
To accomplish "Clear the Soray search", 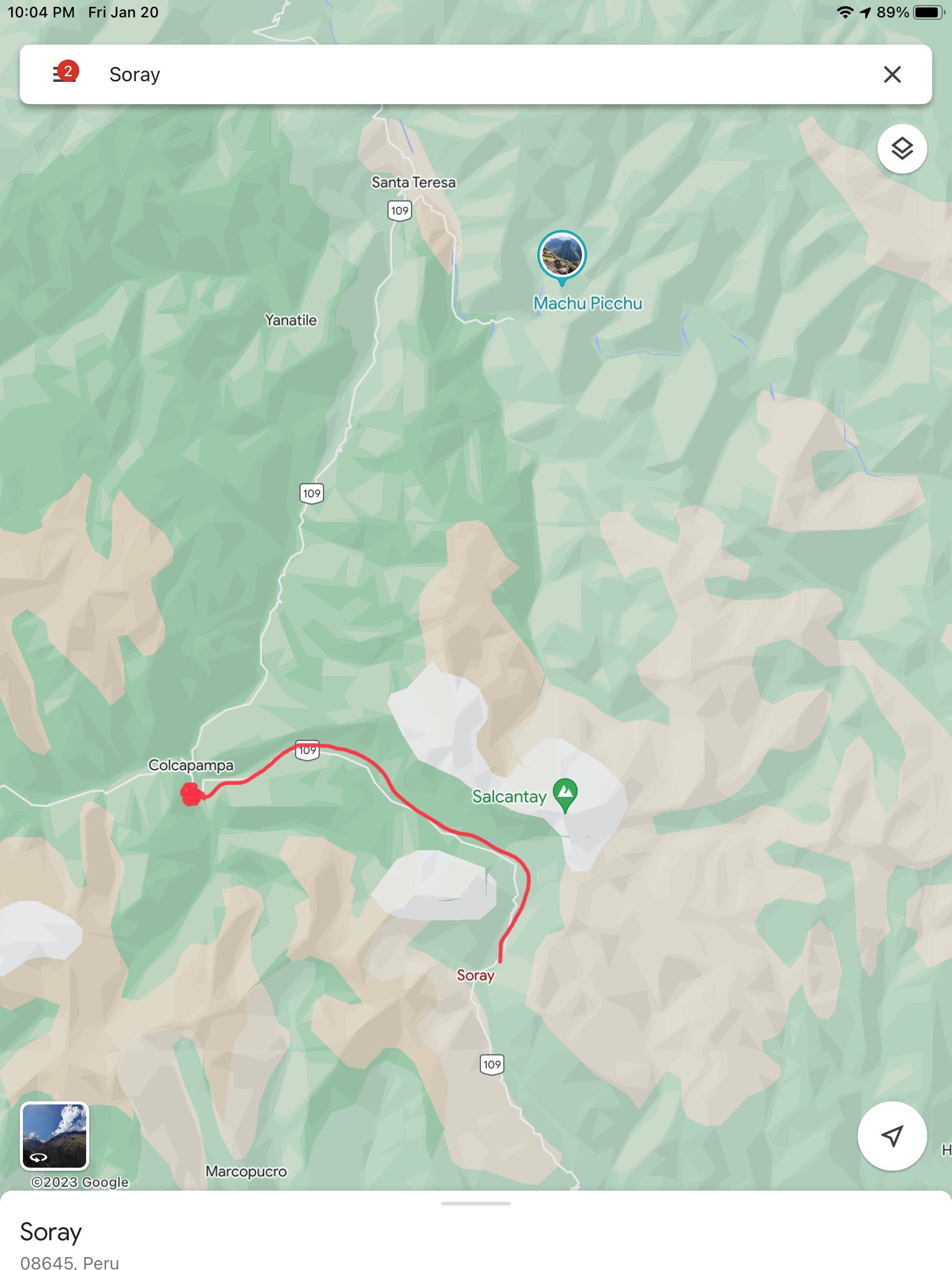I will point(892,74).
